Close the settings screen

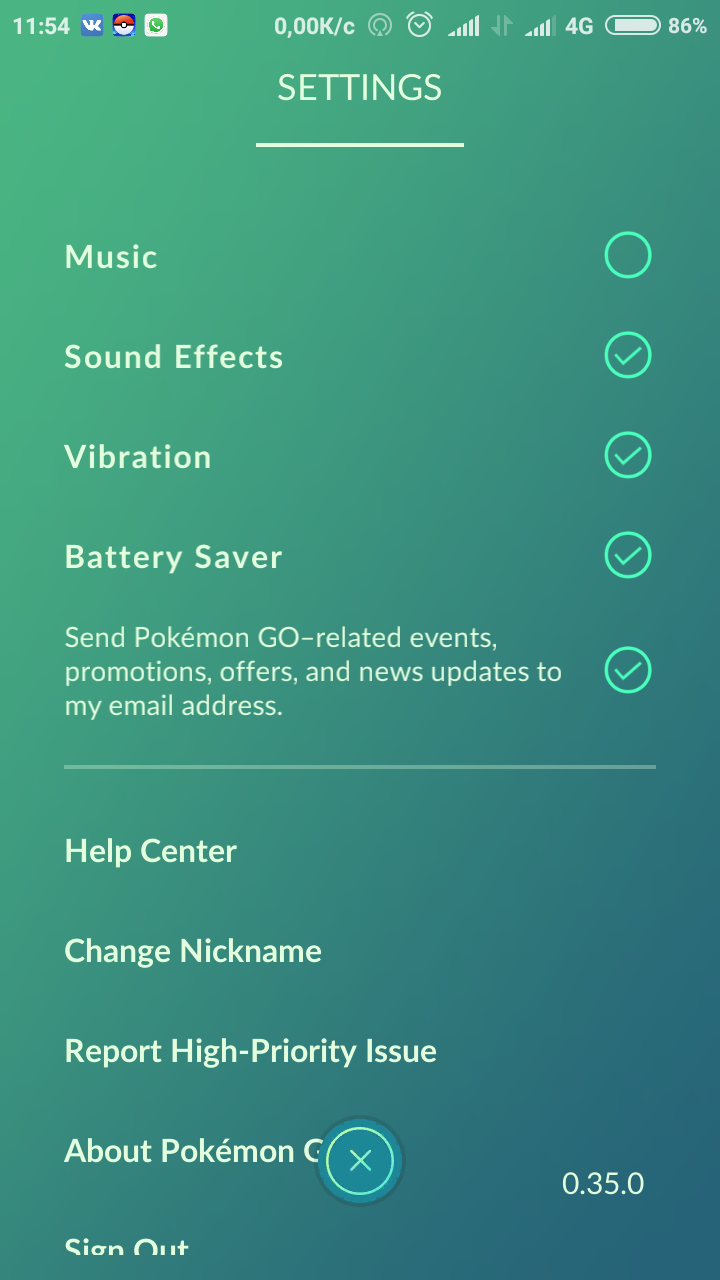[x=361, y=1160]
